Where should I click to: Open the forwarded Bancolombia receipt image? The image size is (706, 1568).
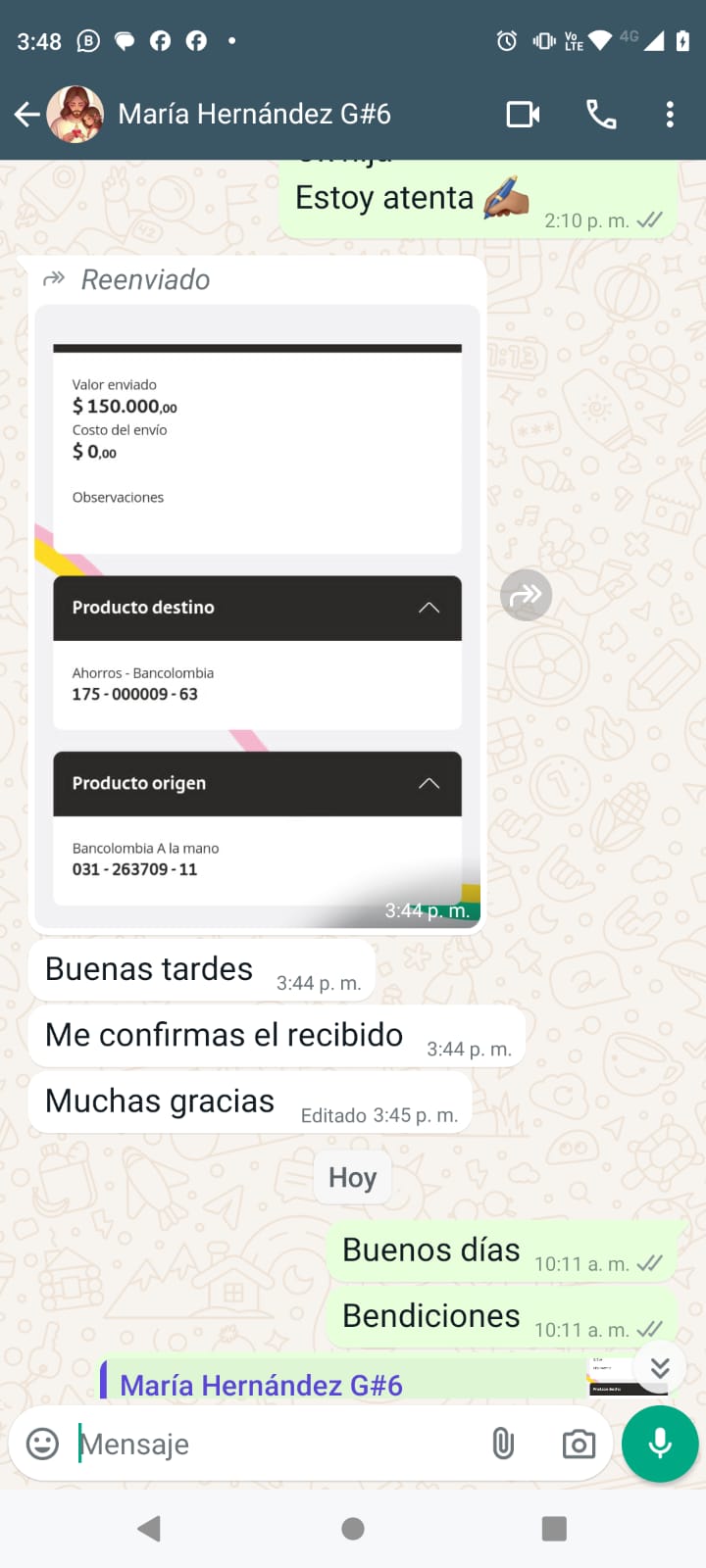(x=257, y=617)
